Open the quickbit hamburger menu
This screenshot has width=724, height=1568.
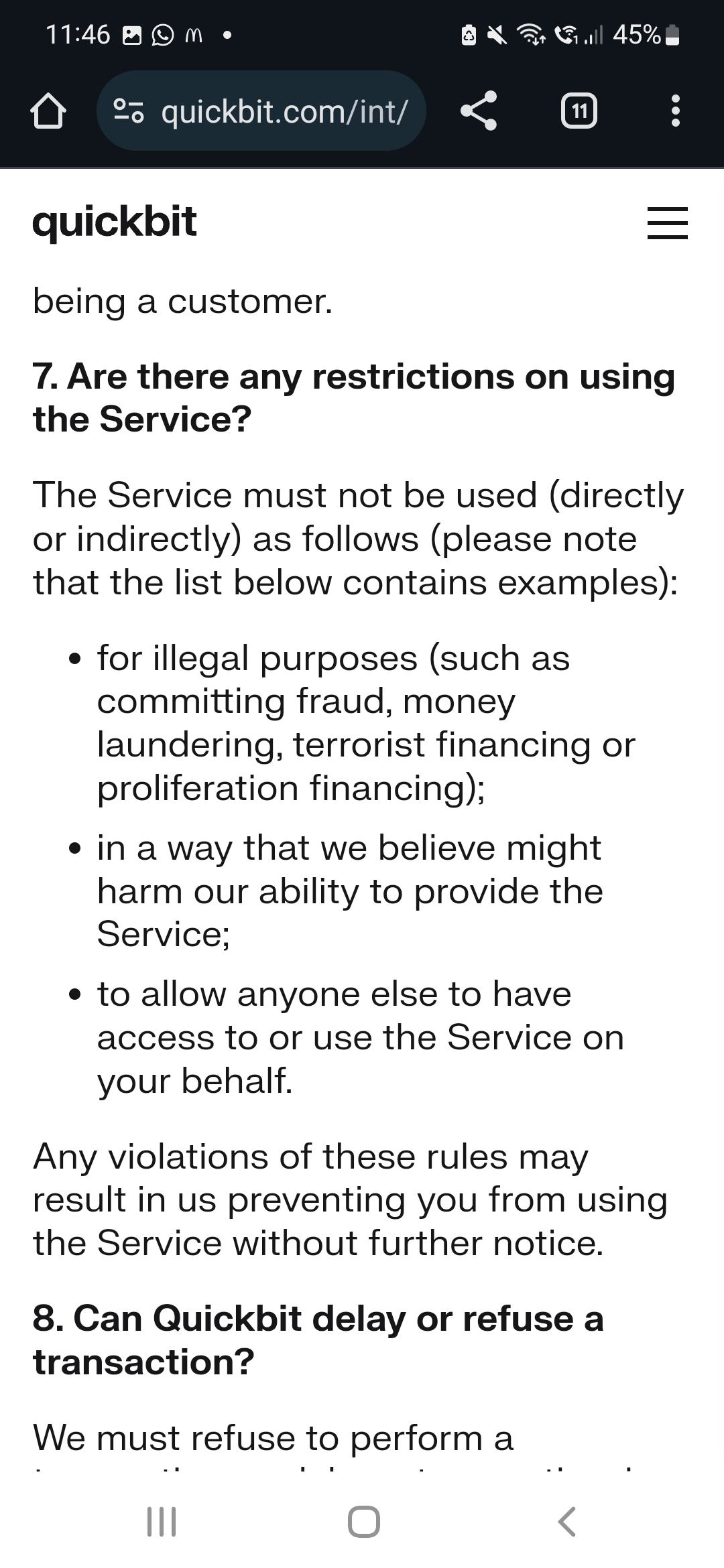pos(667,223)
